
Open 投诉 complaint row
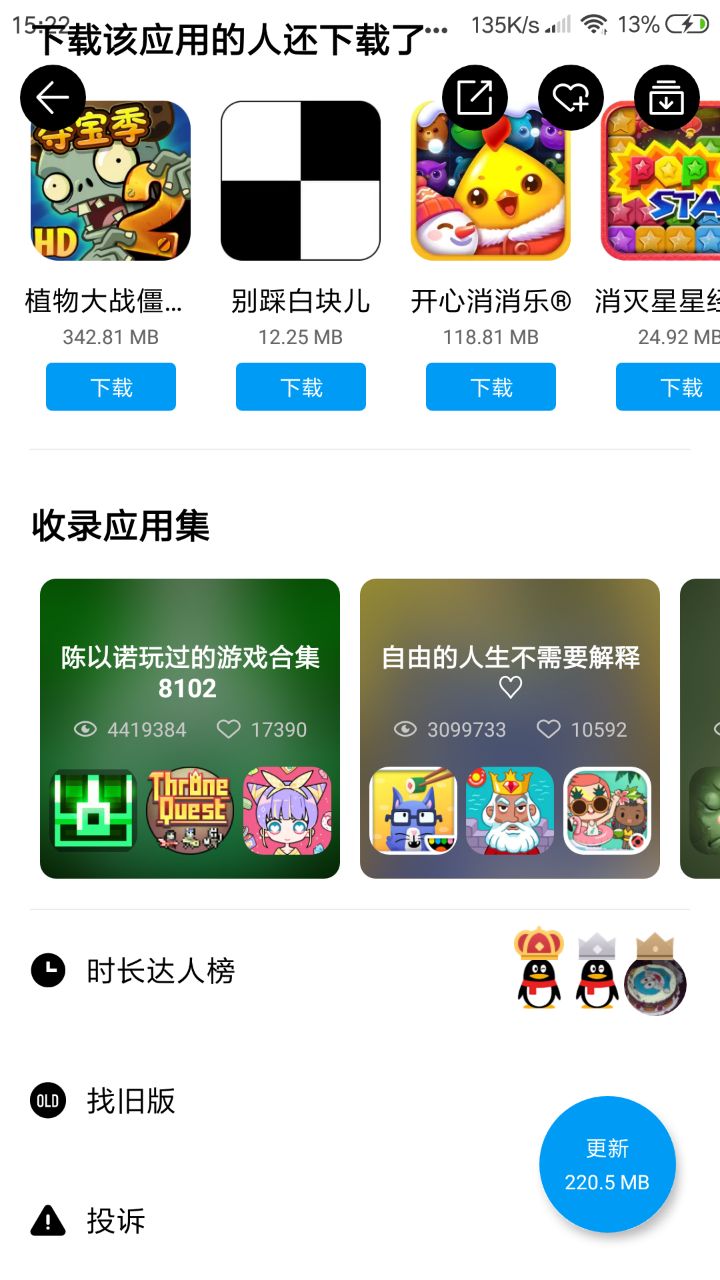click(x=115, y=1221)
